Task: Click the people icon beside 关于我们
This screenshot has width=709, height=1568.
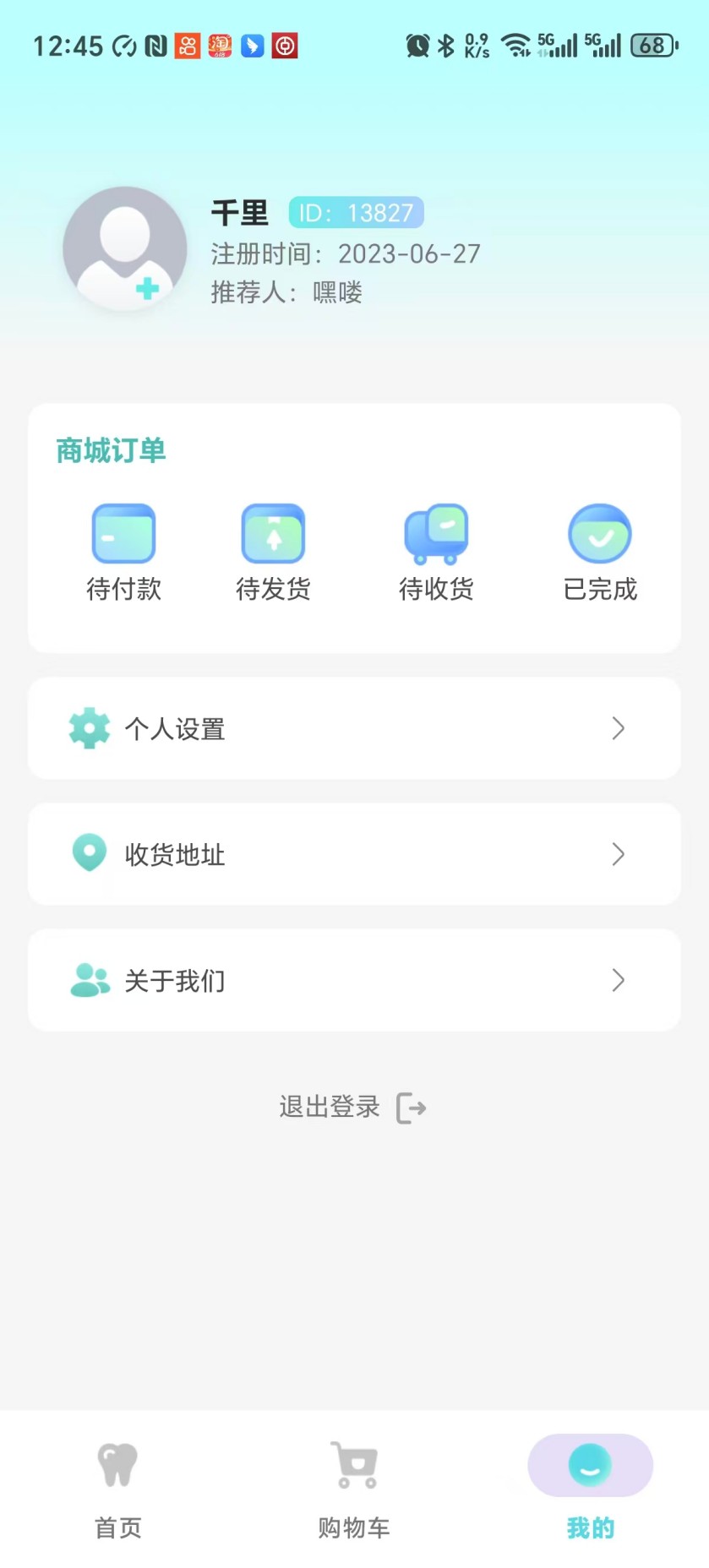Action: tap(89, 981)
